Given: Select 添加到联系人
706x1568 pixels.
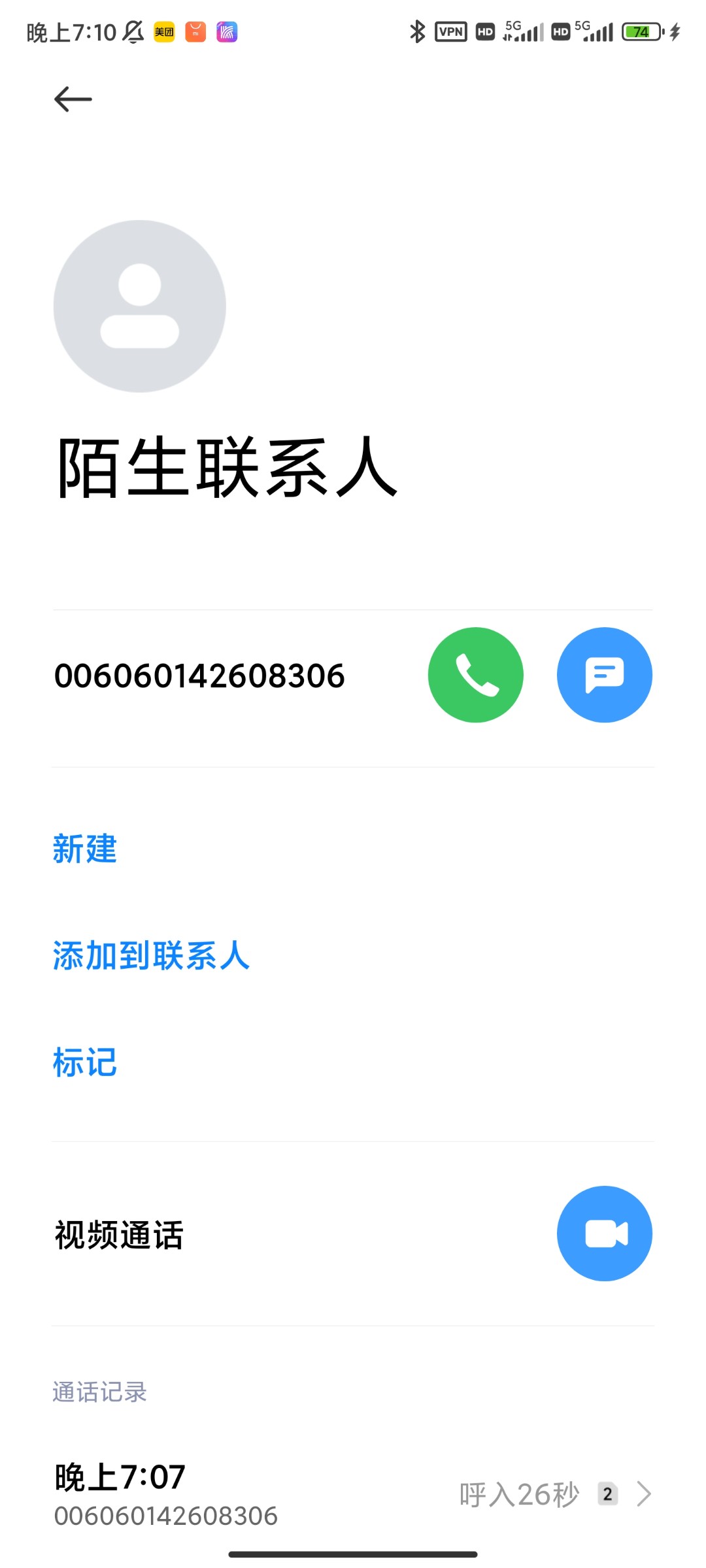Looking at the screenshot, I should pyautogui.click(x=151, y=956).
